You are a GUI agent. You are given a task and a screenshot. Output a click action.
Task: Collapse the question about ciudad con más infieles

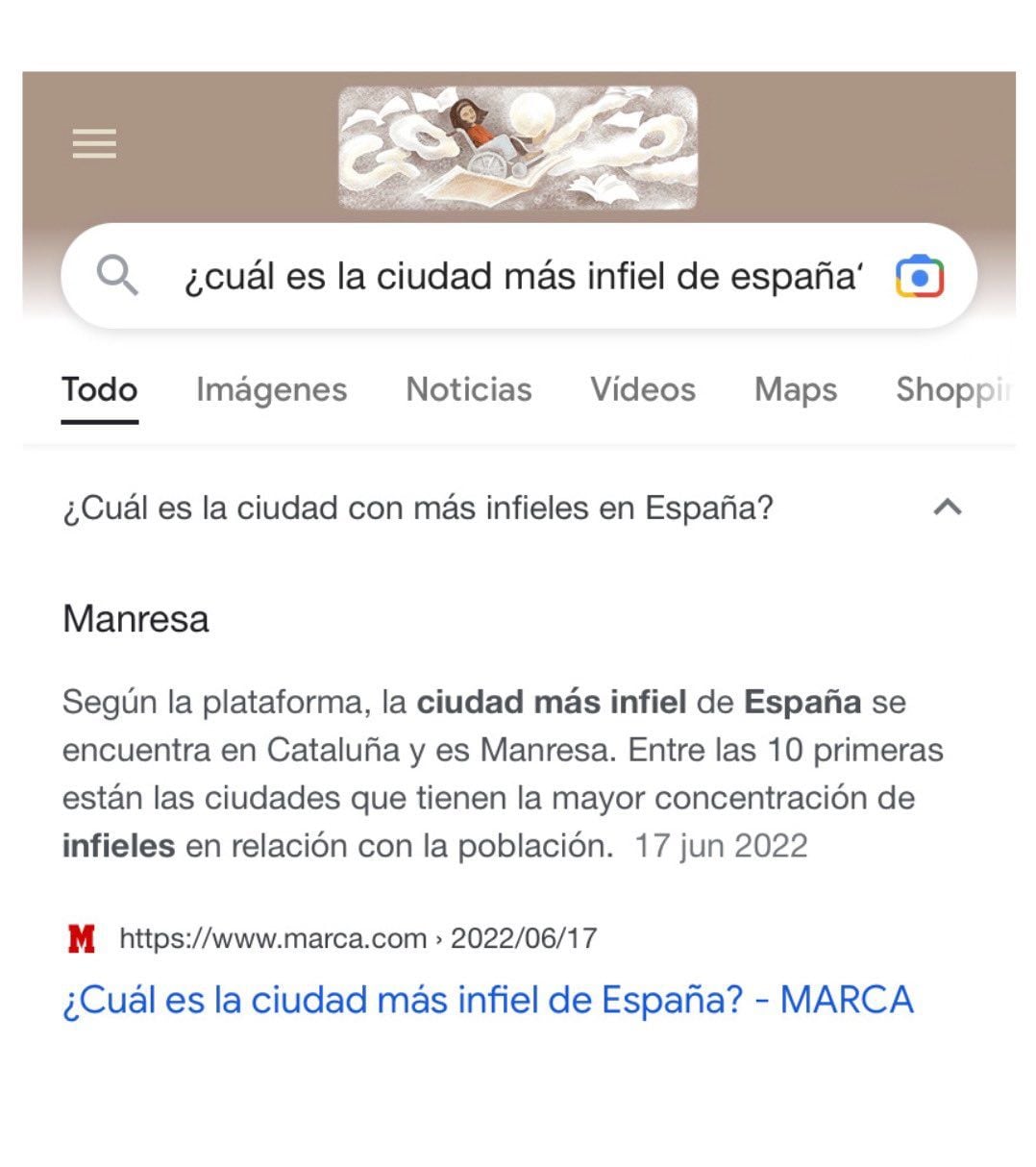click(x=948, y=508)
